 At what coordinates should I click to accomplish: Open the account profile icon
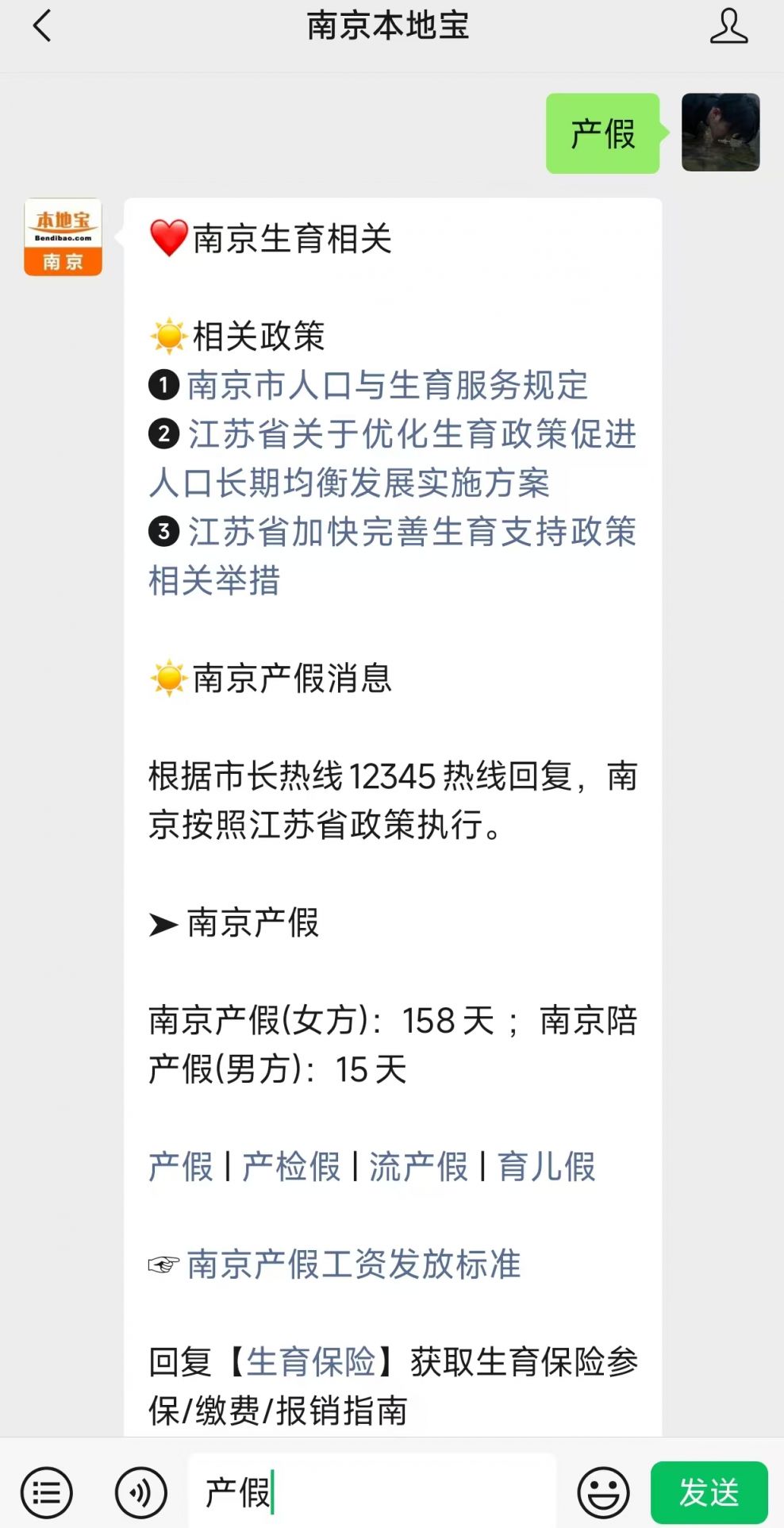(x=728, y=26)
